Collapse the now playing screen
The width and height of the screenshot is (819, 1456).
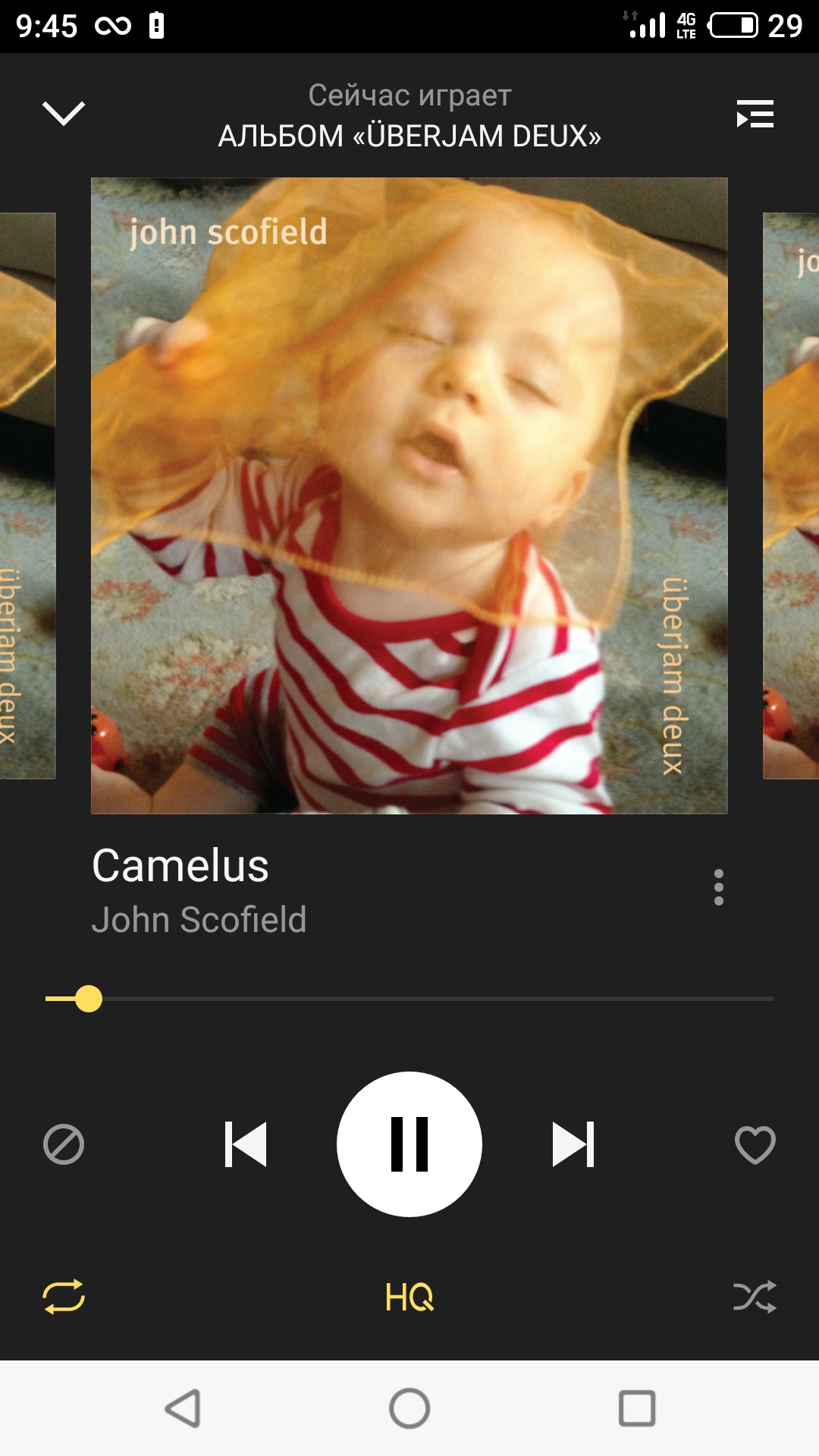(64, 114)
